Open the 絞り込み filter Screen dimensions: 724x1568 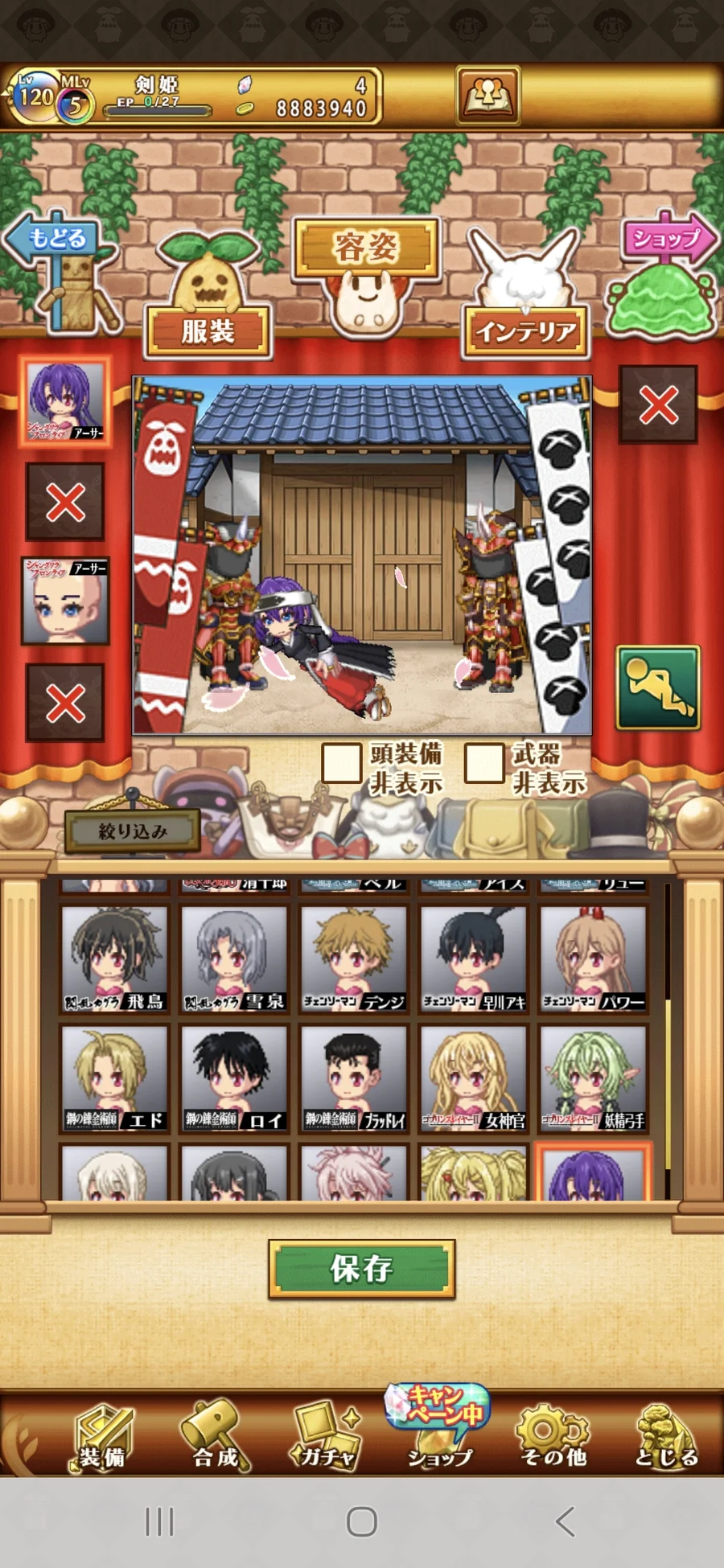133,831
